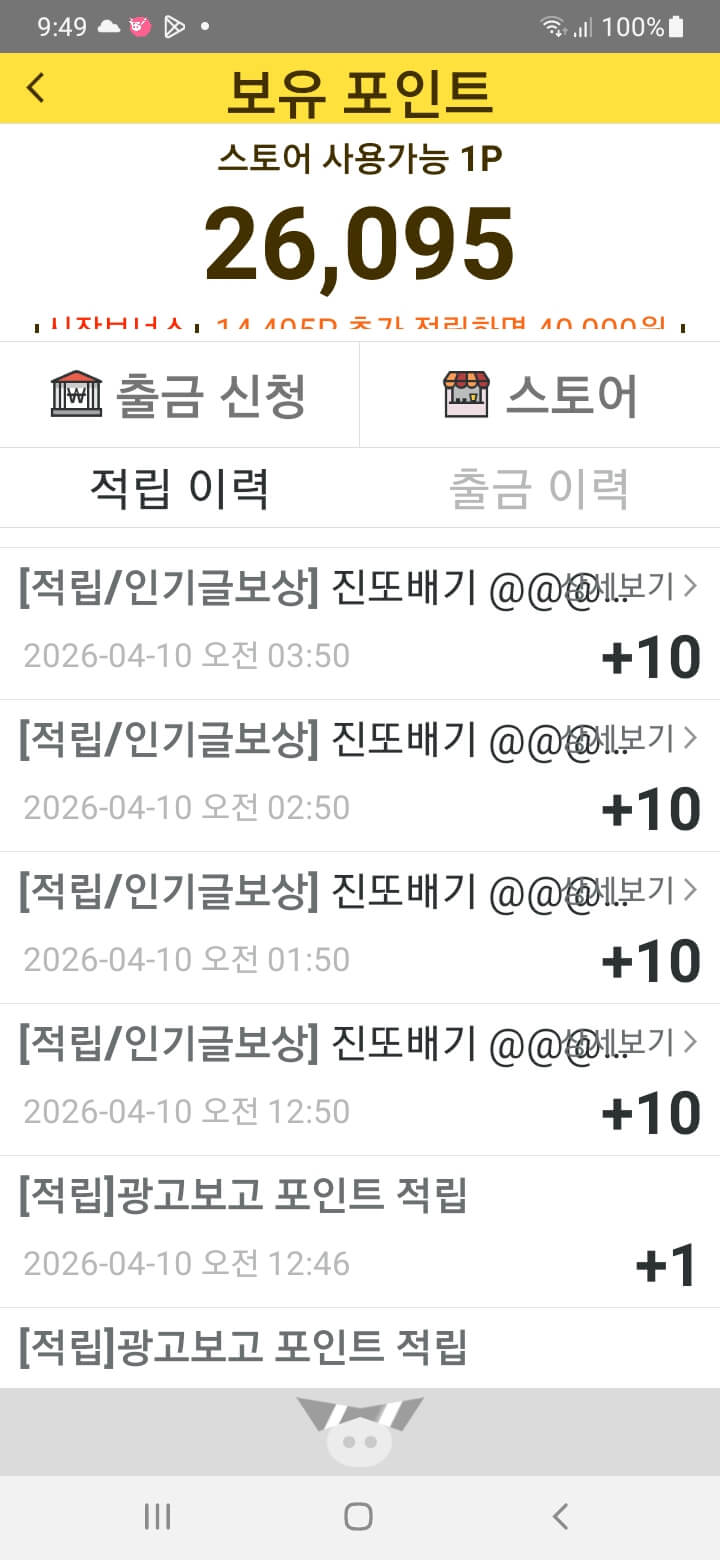
Task: Switch to the 적립 이력 tab
Action: (180, 488)
